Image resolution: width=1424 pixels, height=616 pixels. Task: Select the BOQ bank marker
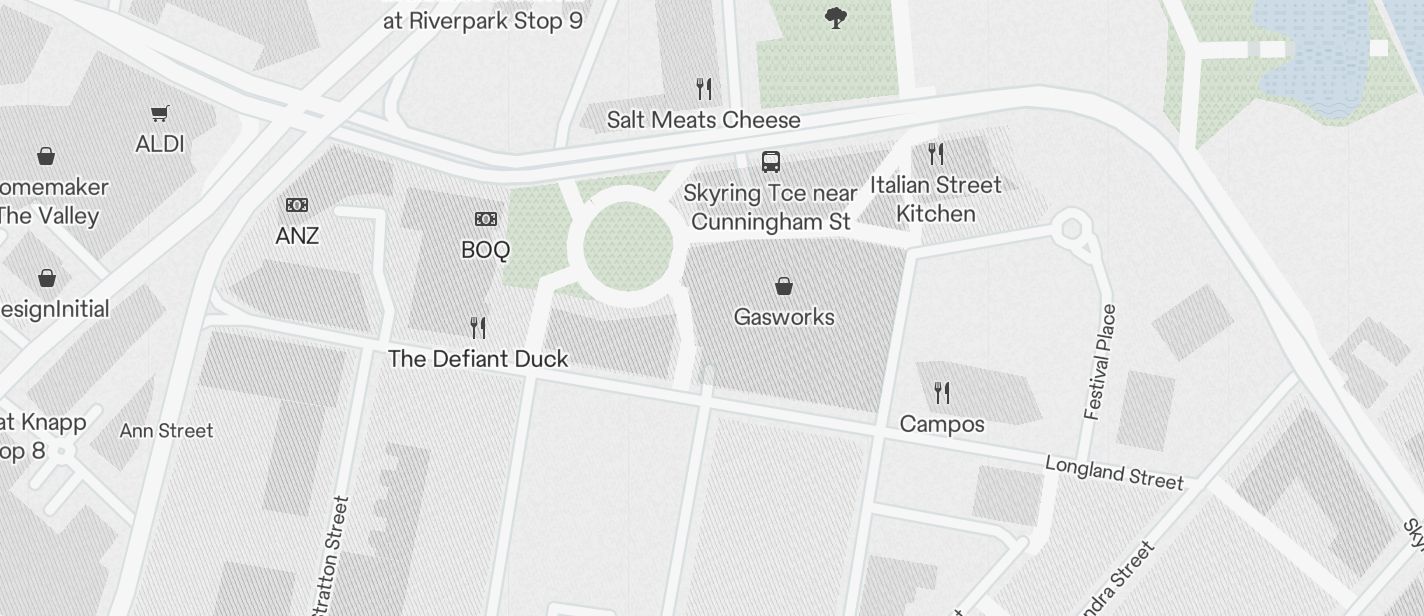(x=486, y=219)
